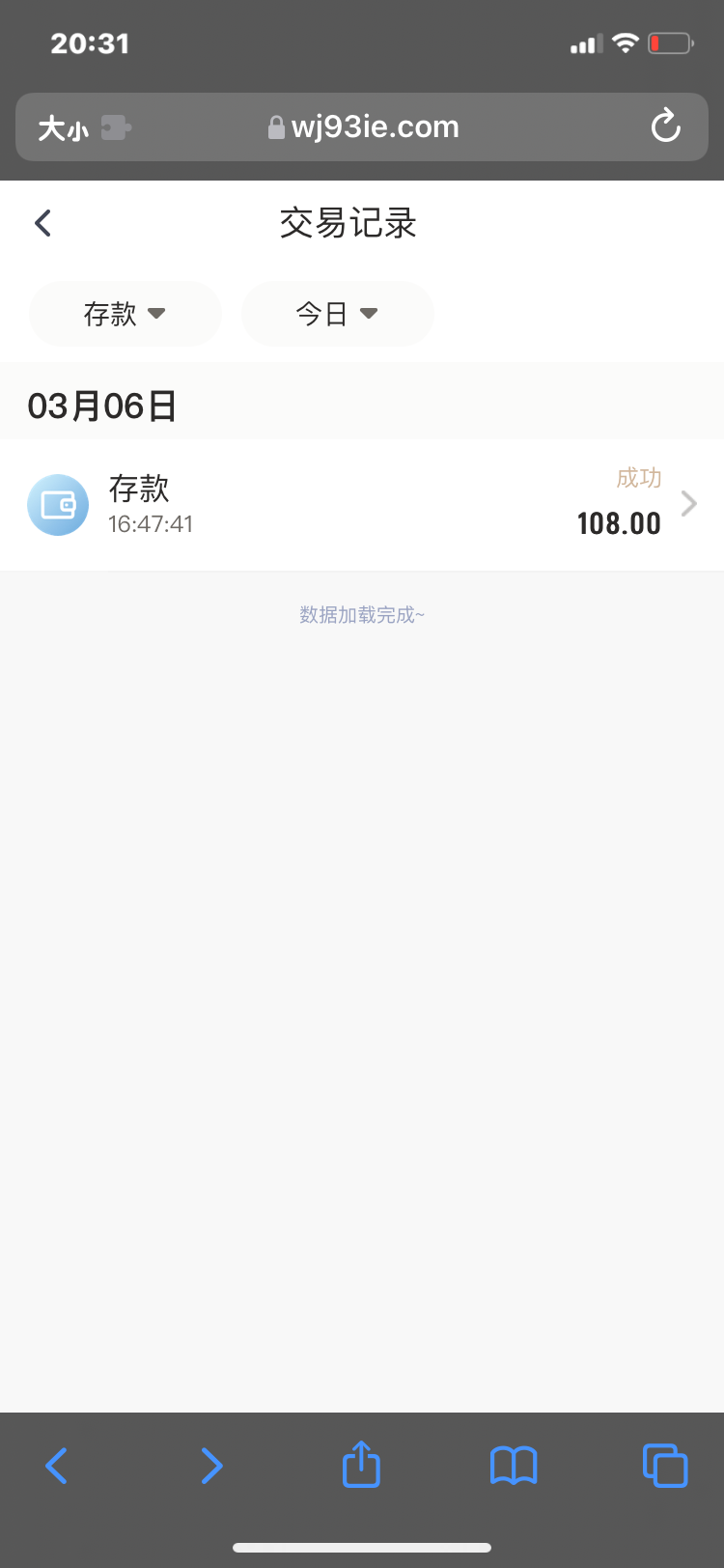Tap the wallet icon on the deposit record
This screenshot has height=1568, width=724.
tap(58, 505)
